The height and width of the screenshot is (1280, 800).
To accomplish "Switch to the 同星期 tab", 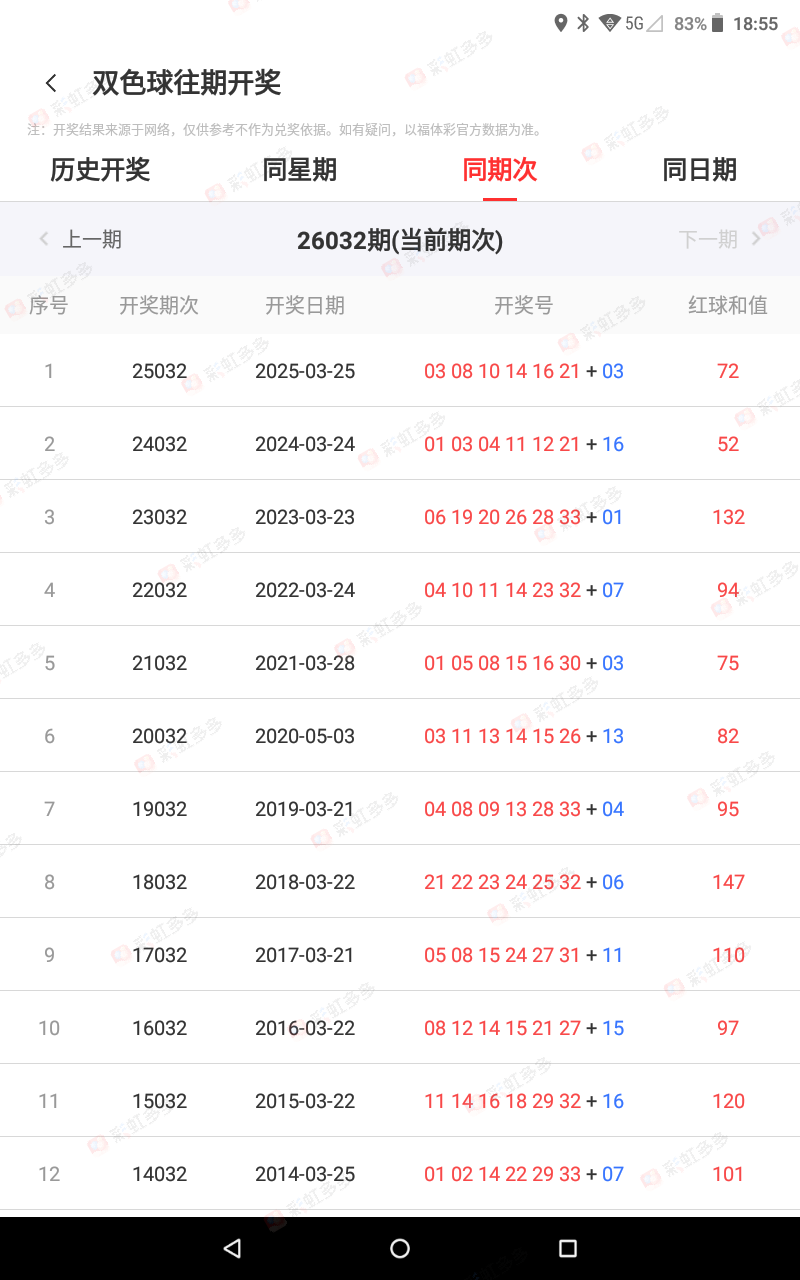I will click(300, 170).
